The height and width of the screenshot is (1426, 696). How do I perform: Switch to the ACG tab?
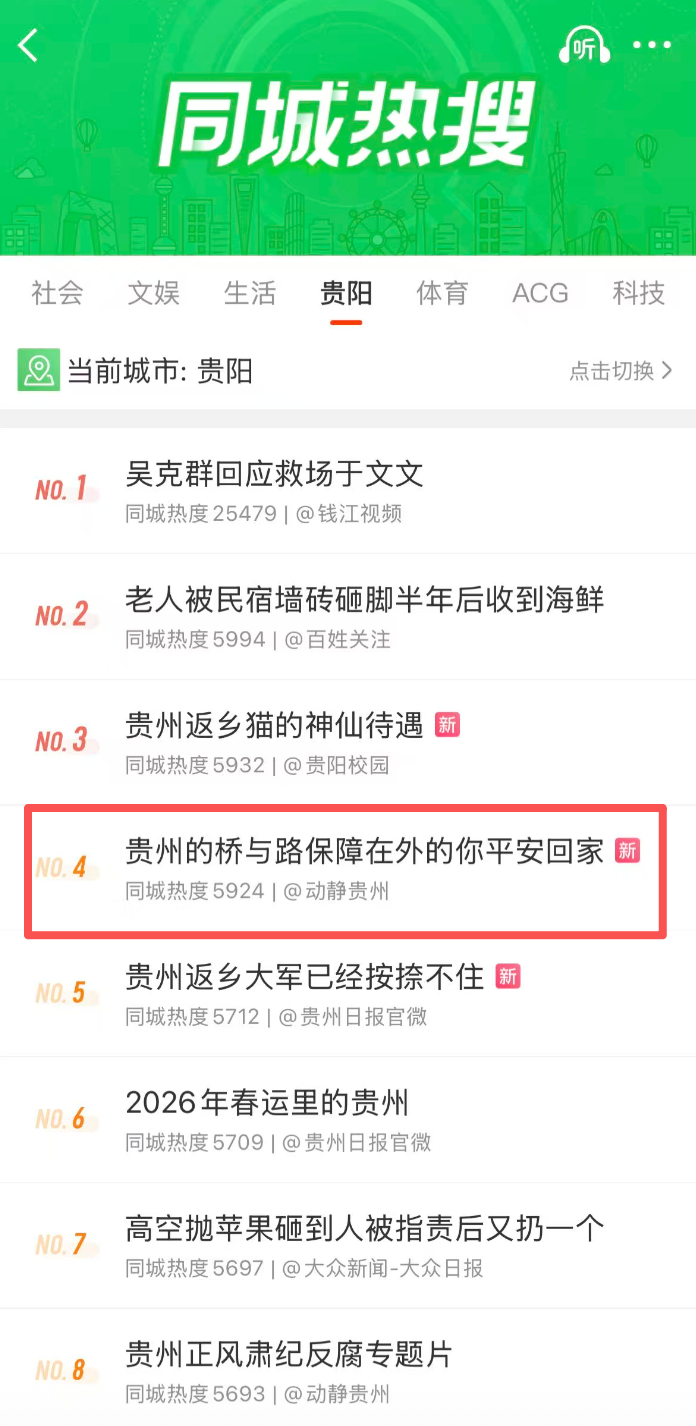540,293
